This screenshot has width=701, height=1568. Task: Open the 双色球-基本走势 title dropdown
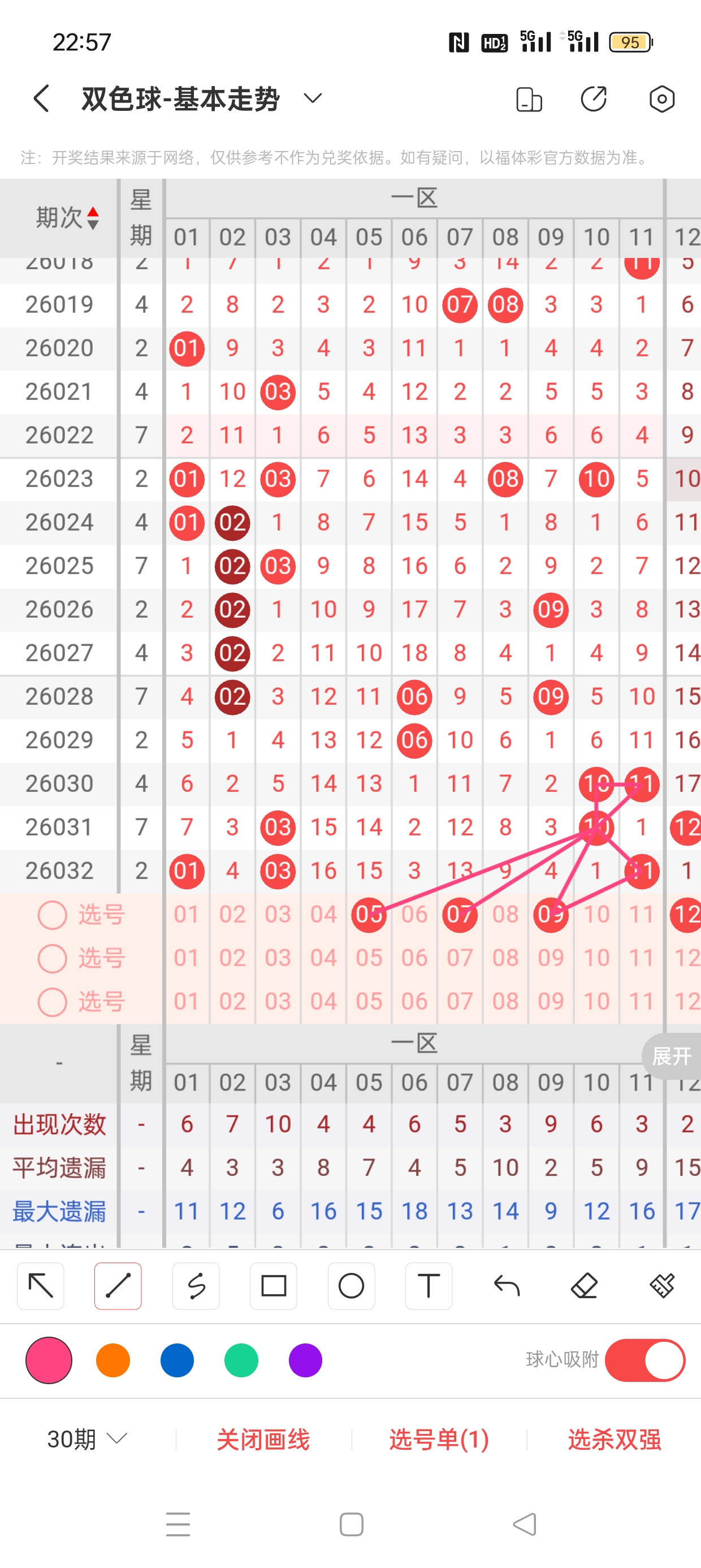coord(311,98)
